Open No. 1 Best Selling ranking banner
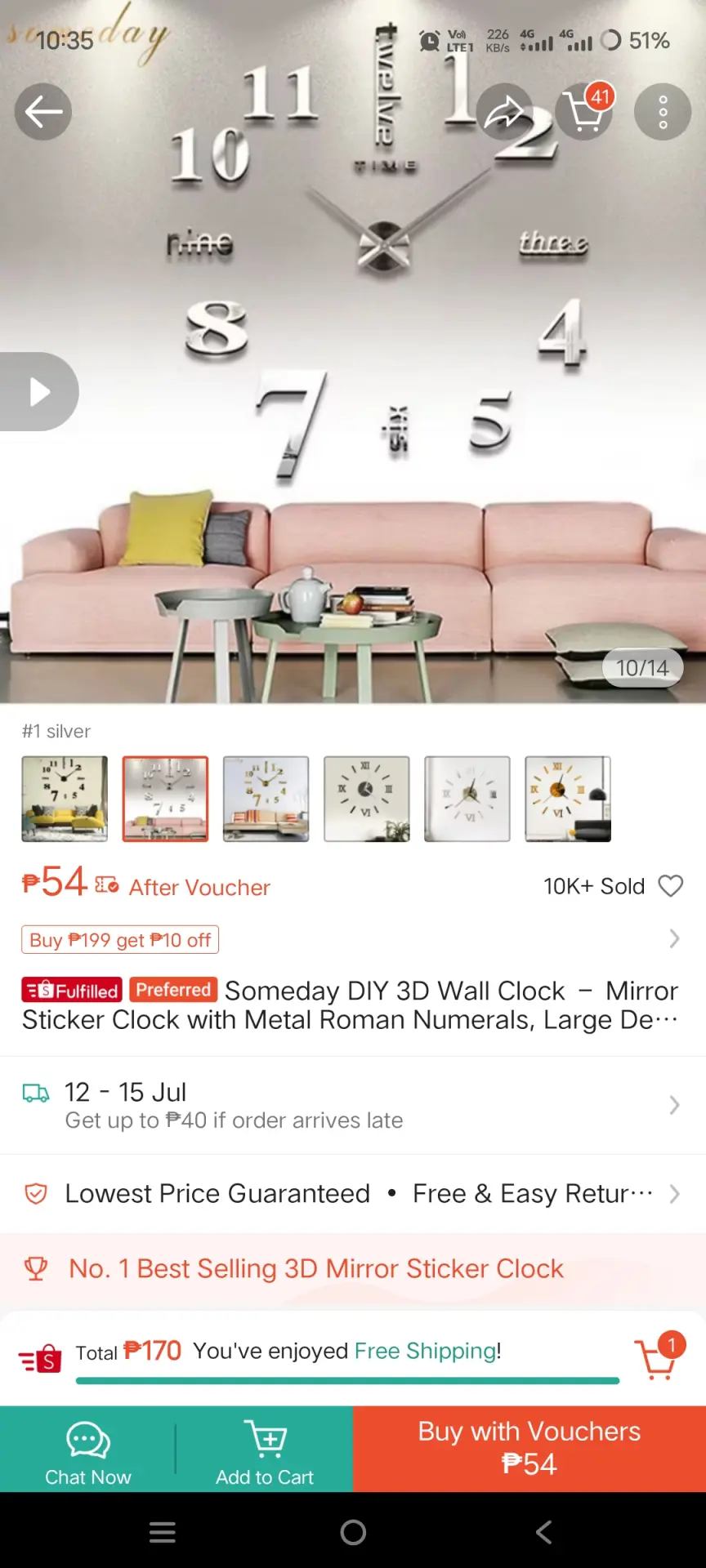 click(x=353, y=1268)
